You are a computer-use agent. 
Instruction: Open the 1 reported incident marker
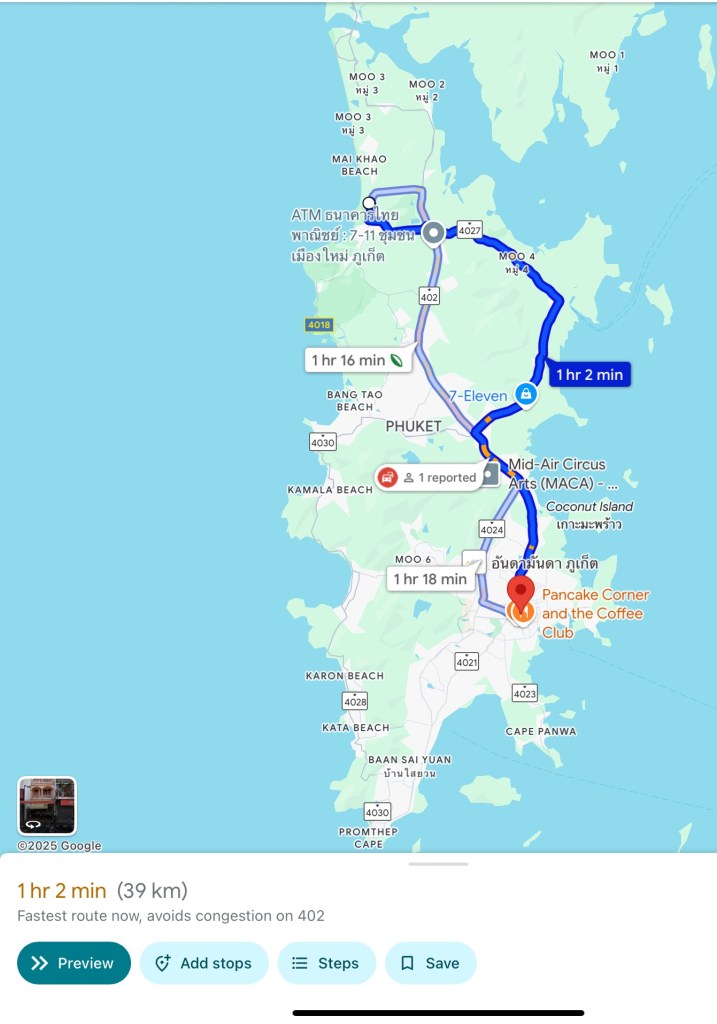[x=427, y=477]
